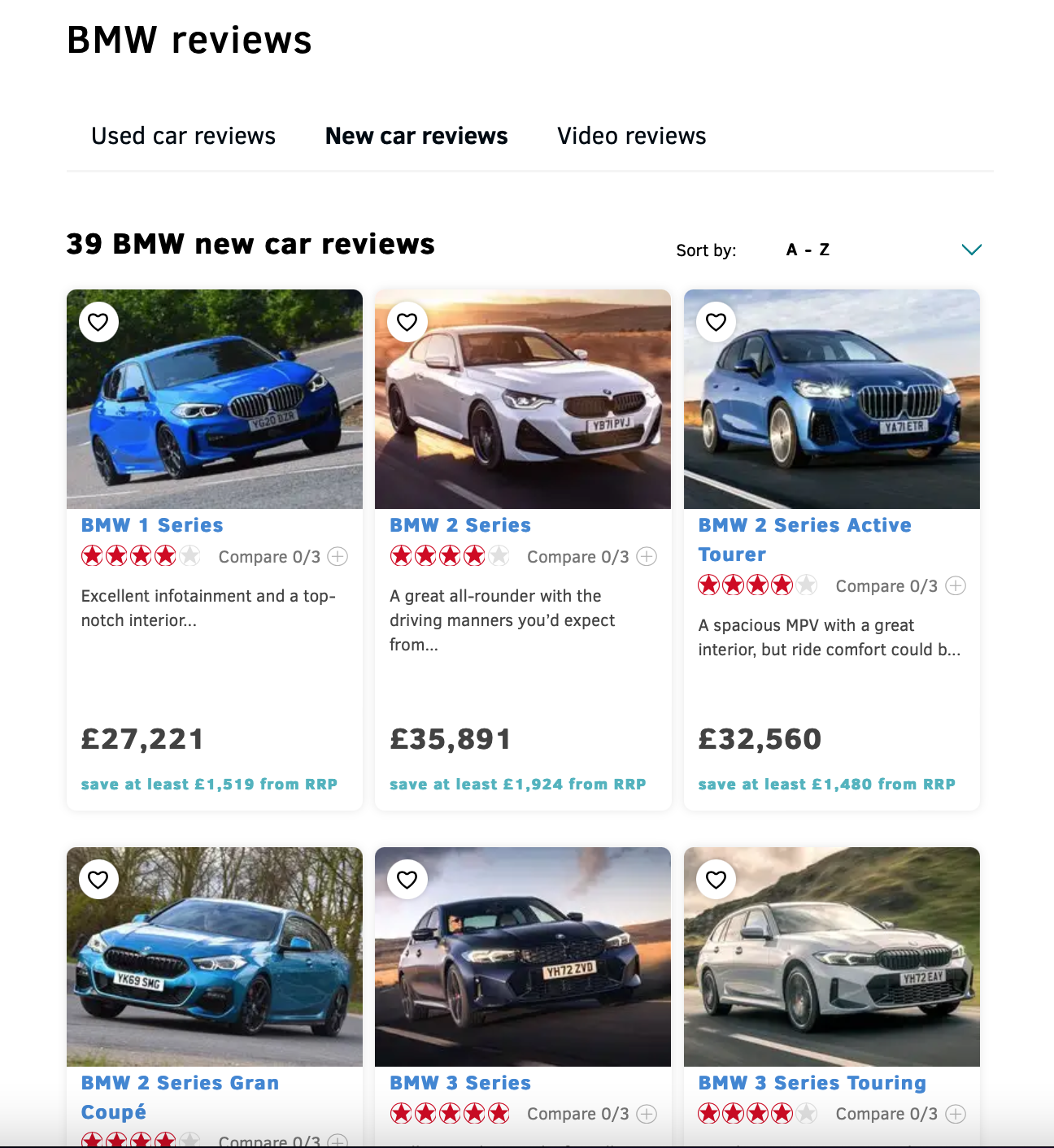Add BMW 3 Series to favourites
The height and width of the screenshot is (1148, 1054).
(407, 880)
